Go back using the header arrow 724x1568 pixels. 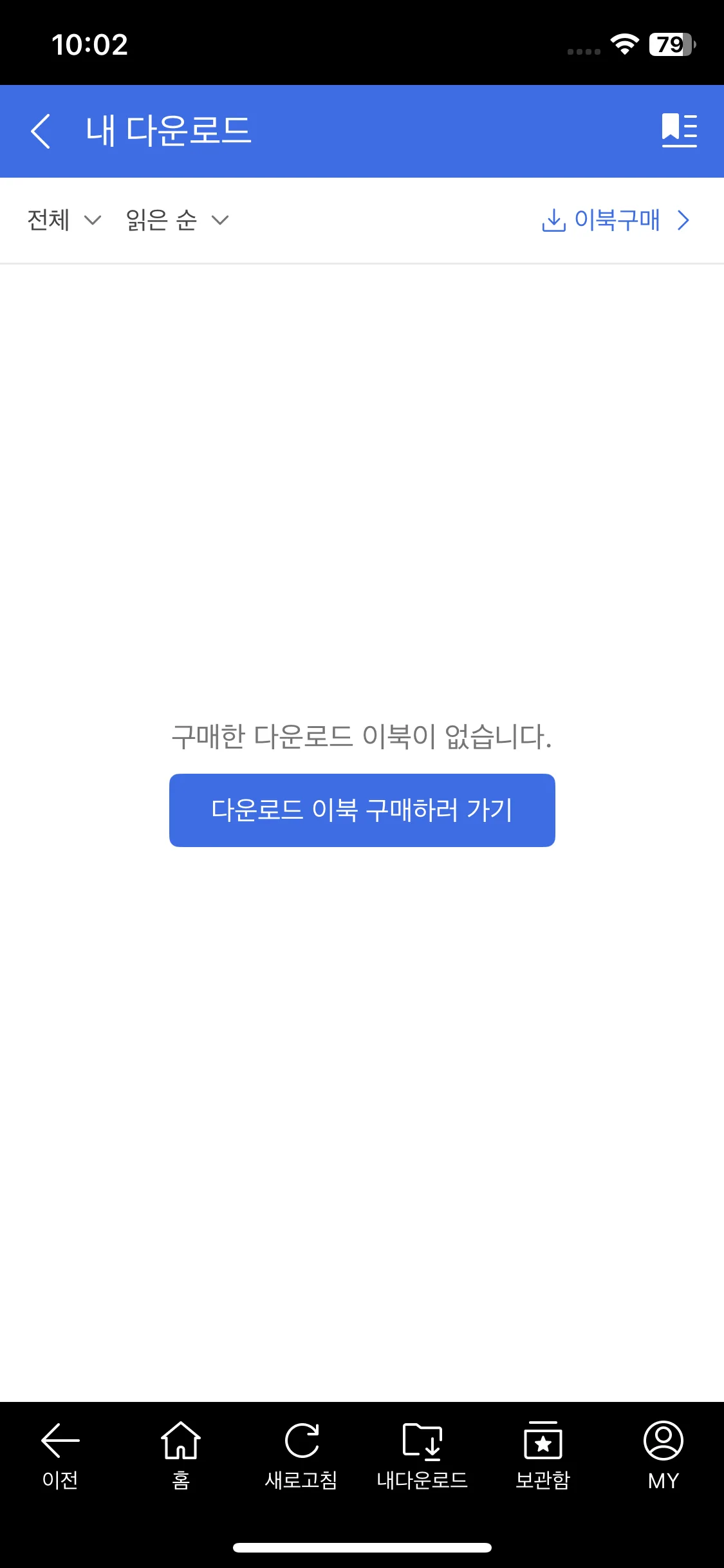coord(41,131)
